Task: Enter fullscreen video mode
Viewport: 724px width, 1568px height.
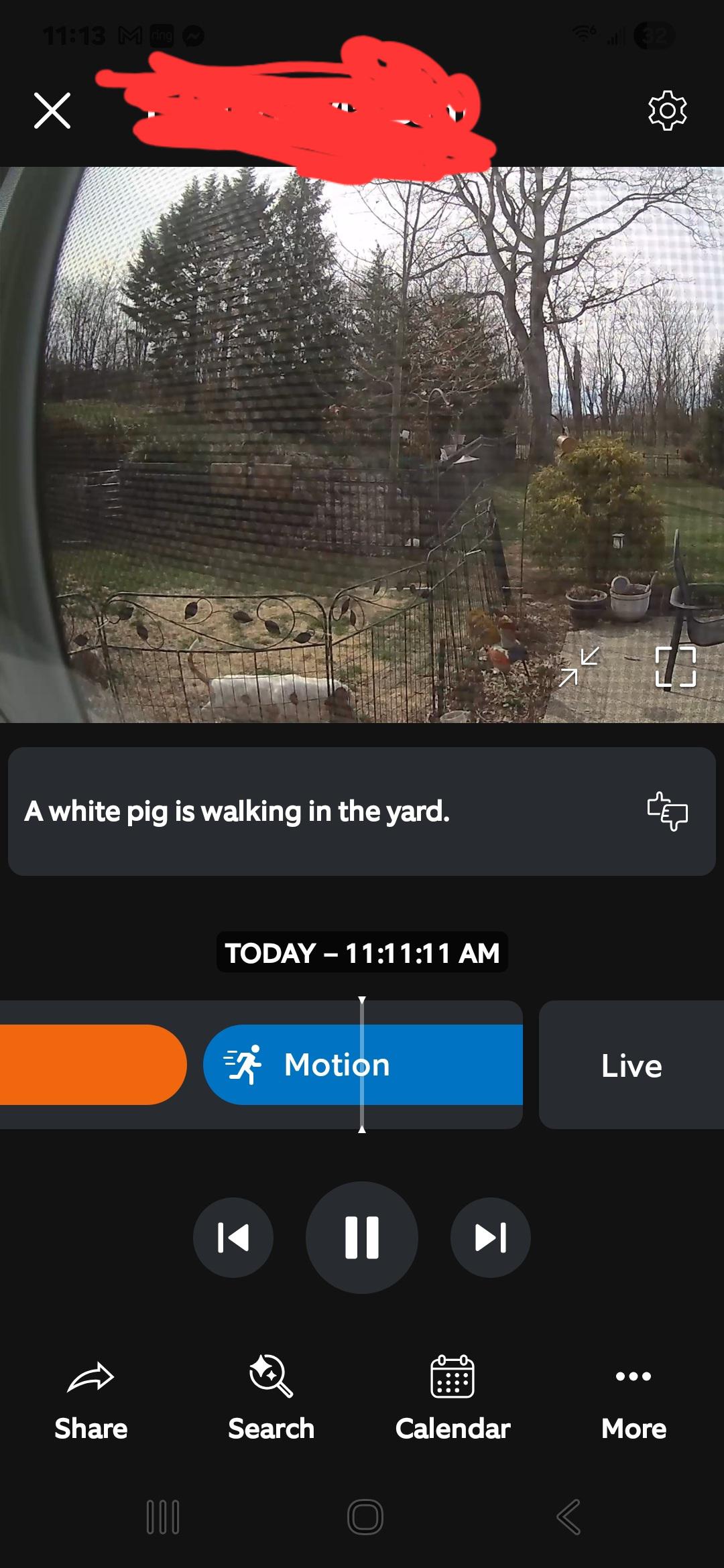Action: point(675,667)
